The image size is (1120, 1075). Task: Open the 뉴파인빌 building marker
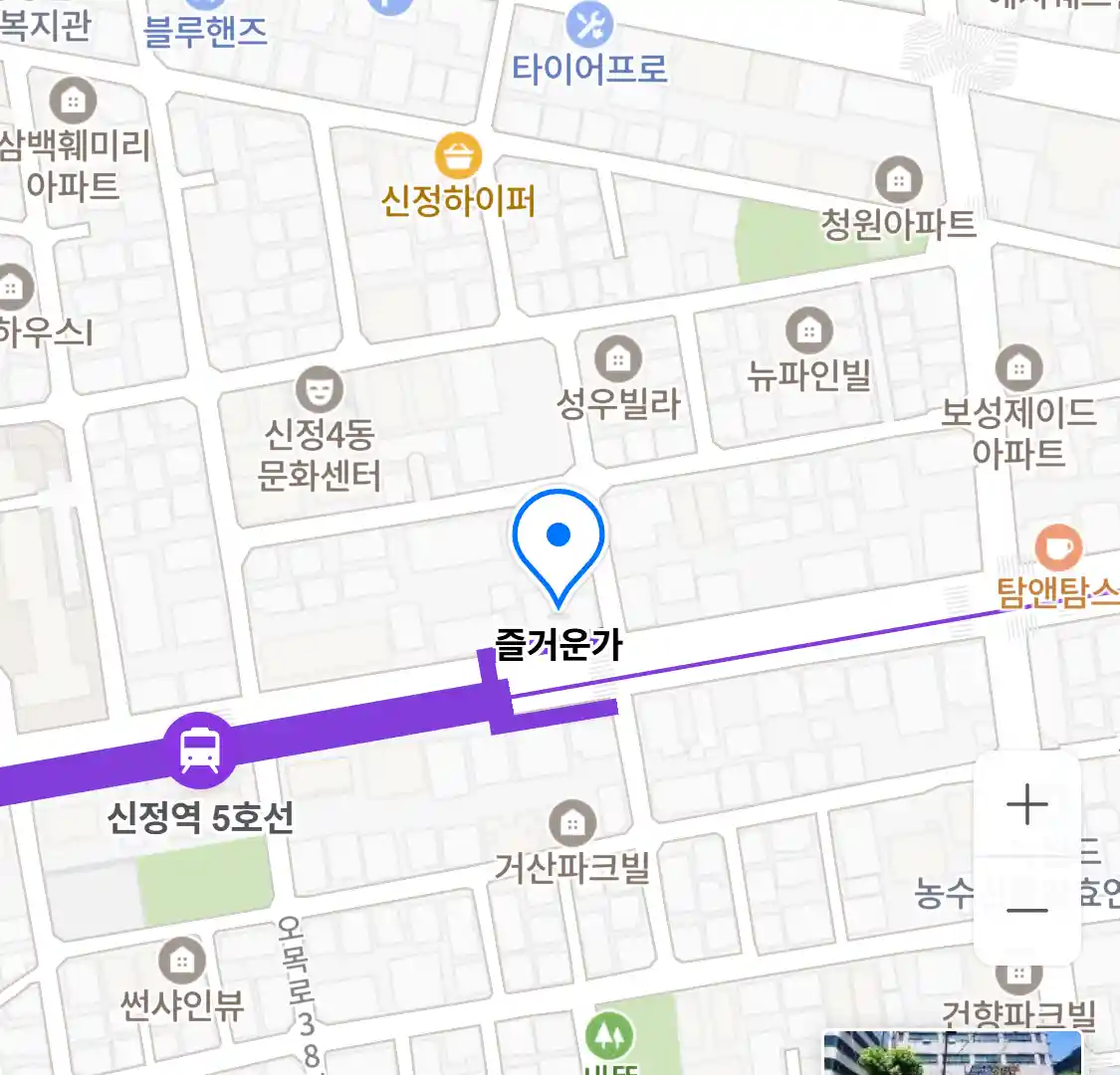click(x=808, y=330)
